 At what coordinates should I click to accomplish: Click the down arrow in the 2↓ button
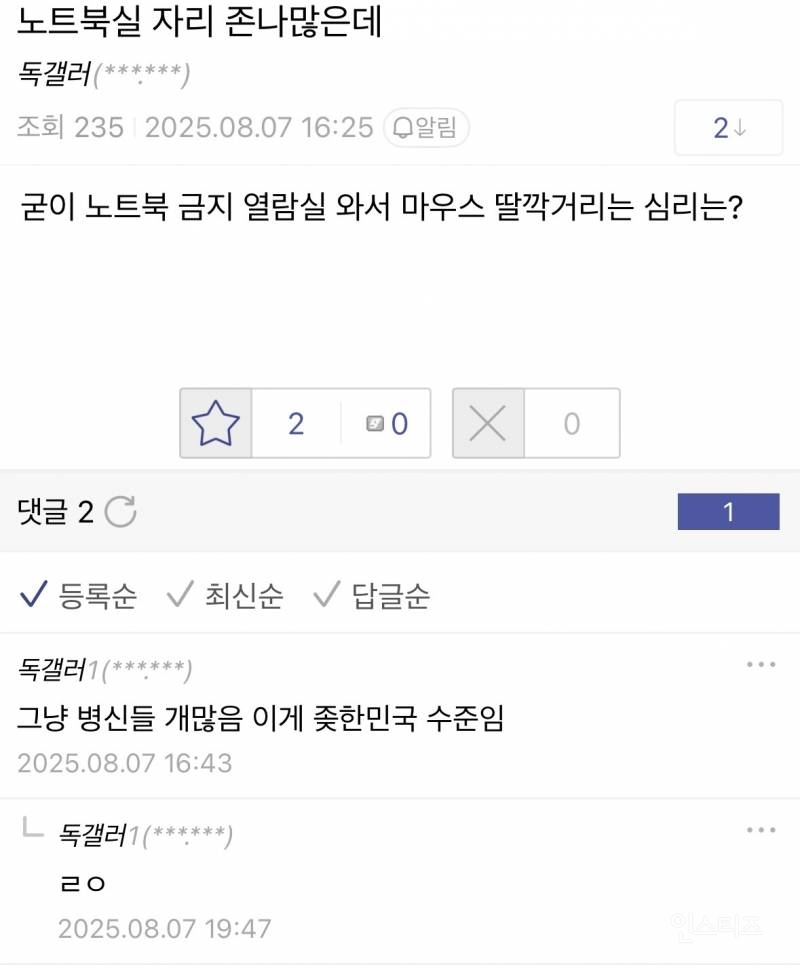coord(740,128)
